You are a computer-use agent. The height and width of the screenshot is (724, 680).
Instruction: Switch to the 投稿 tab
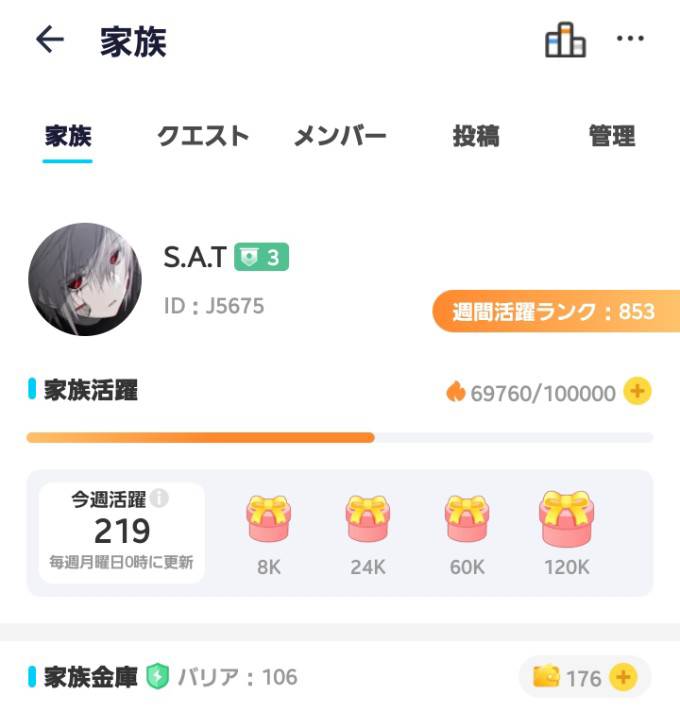476,136
